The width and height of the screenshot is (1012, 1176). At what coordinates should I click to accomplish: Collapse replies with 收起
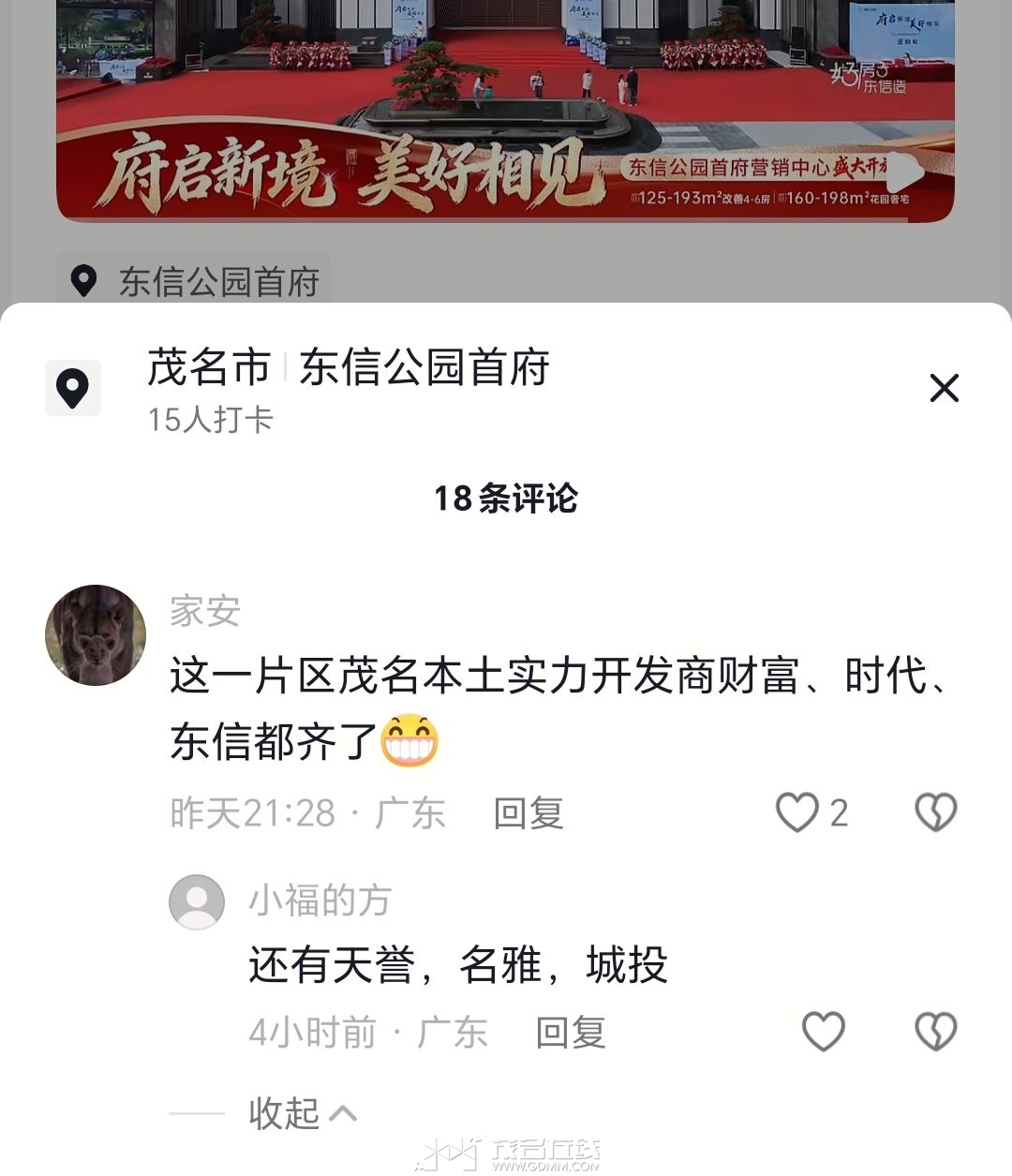[x=302, y=1113]
